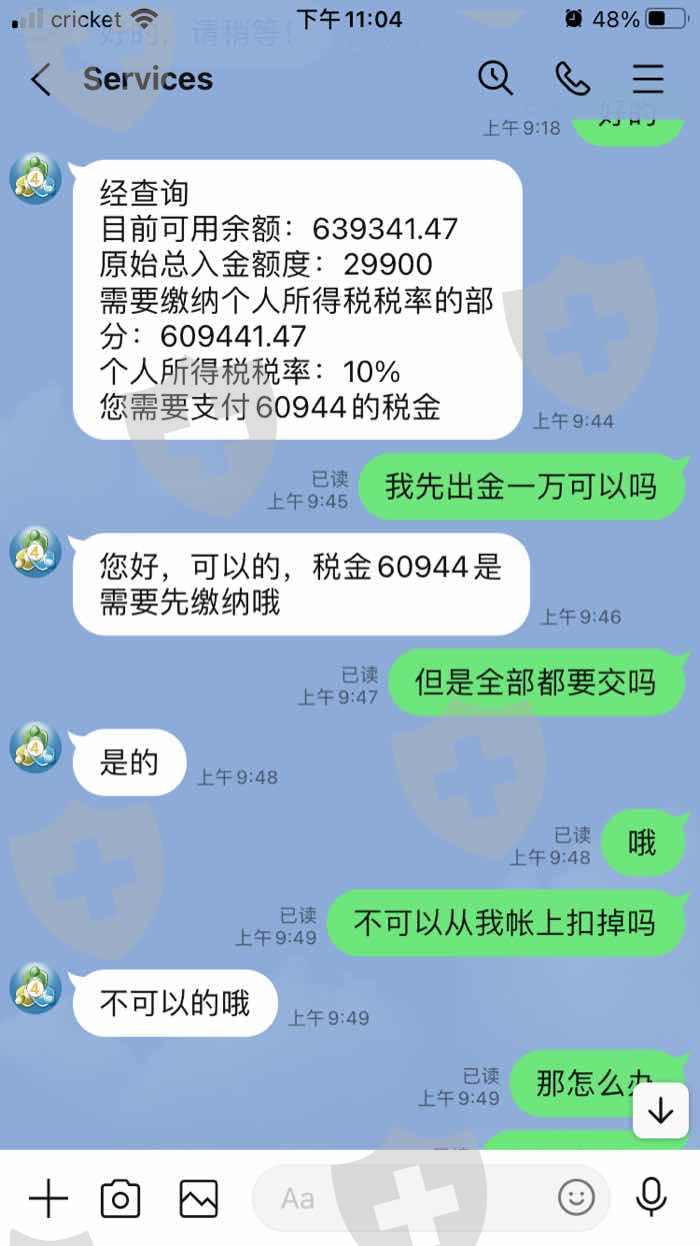Open the chat menu

click(x=648, y=80)
